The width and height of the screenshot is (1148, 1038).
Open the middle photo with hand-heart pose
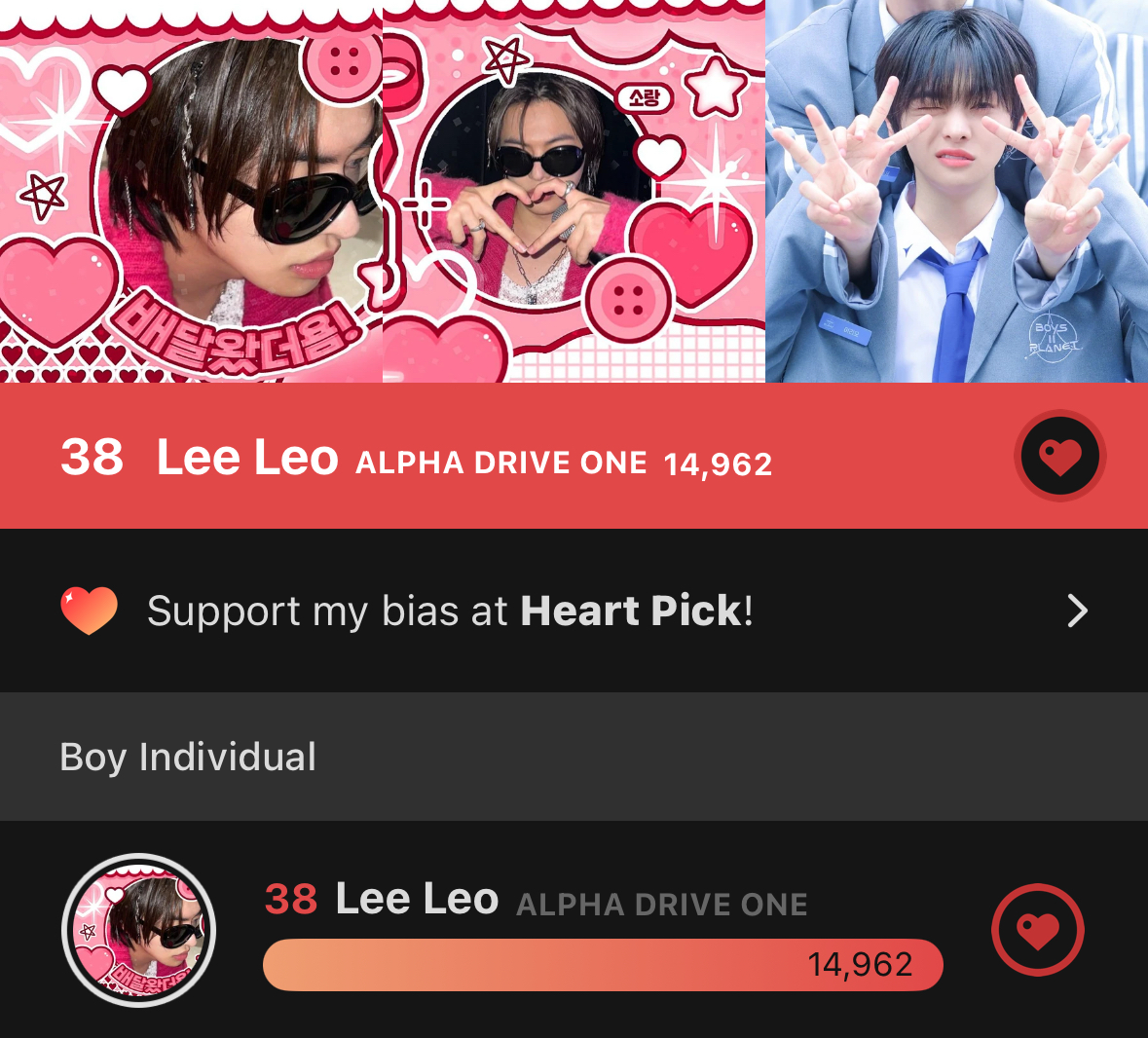pos(574,191)
